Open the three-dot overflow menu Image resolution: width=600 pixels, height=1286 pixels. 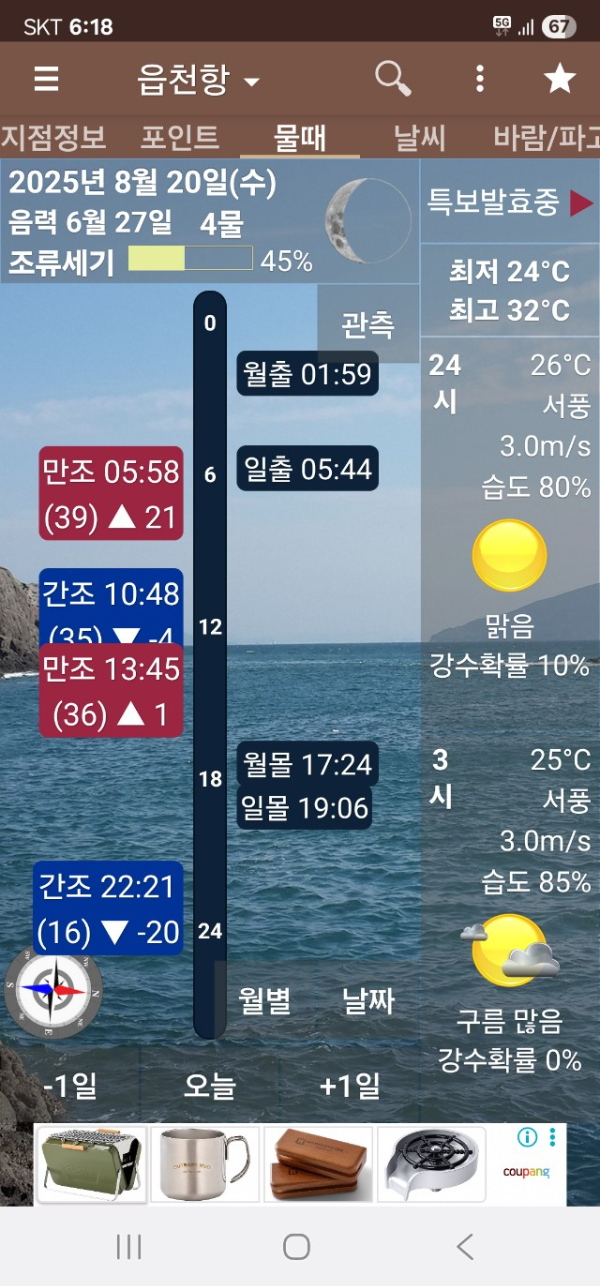click(480, 79)
